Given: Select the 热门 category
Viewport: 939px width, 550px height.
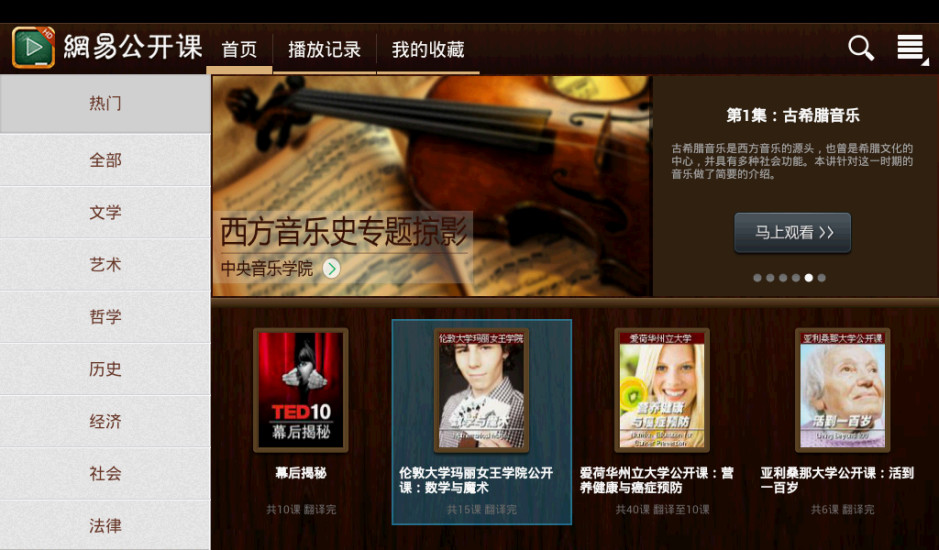Looking at the screenshot, I should [x=105, y=104].
